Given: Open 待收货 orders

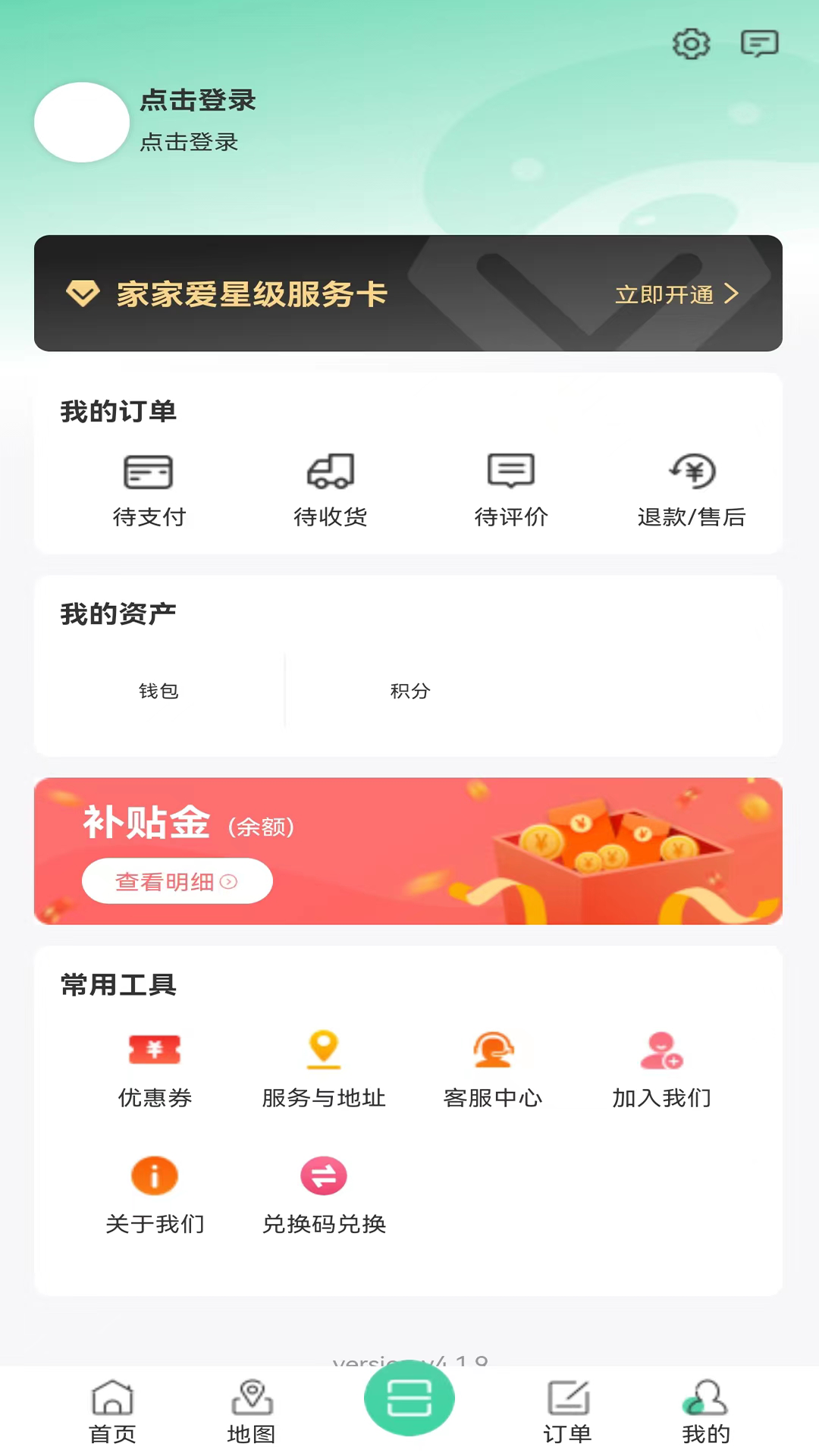Looking at the screenshot, I should pos(330,489).
